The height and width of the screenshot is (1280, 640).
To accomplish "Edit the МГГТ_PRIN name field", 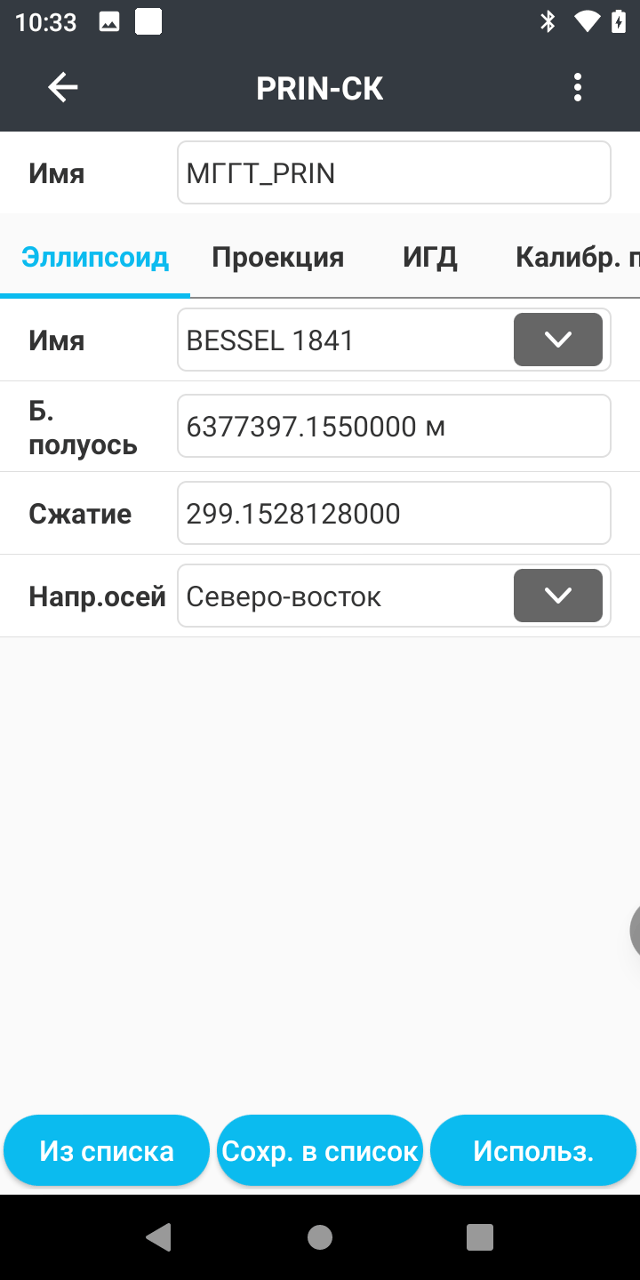I will pyautogui.click(x=393, y=173).
